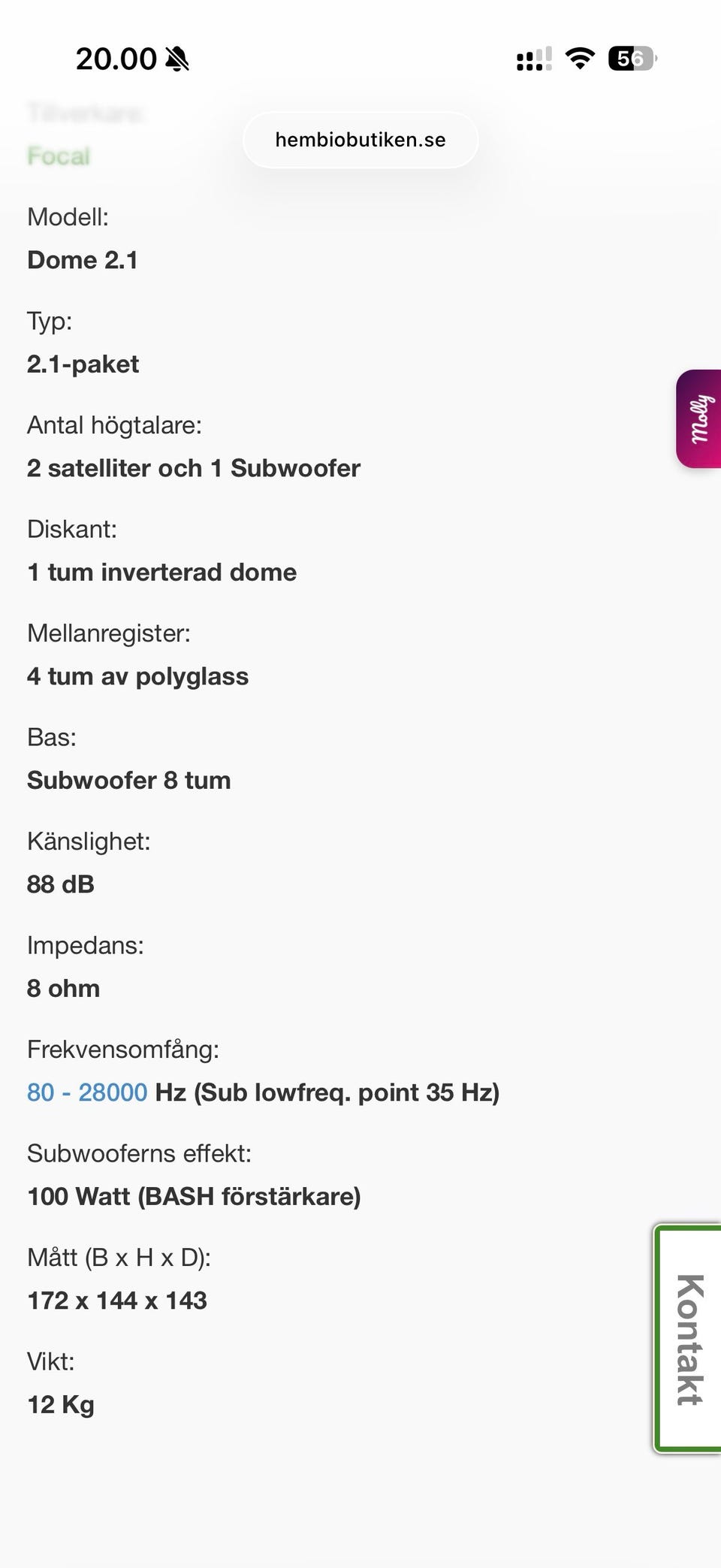Select the 2.1-paket type value
The width and height of the screenshot is (721, 1568).
(83, 364)
